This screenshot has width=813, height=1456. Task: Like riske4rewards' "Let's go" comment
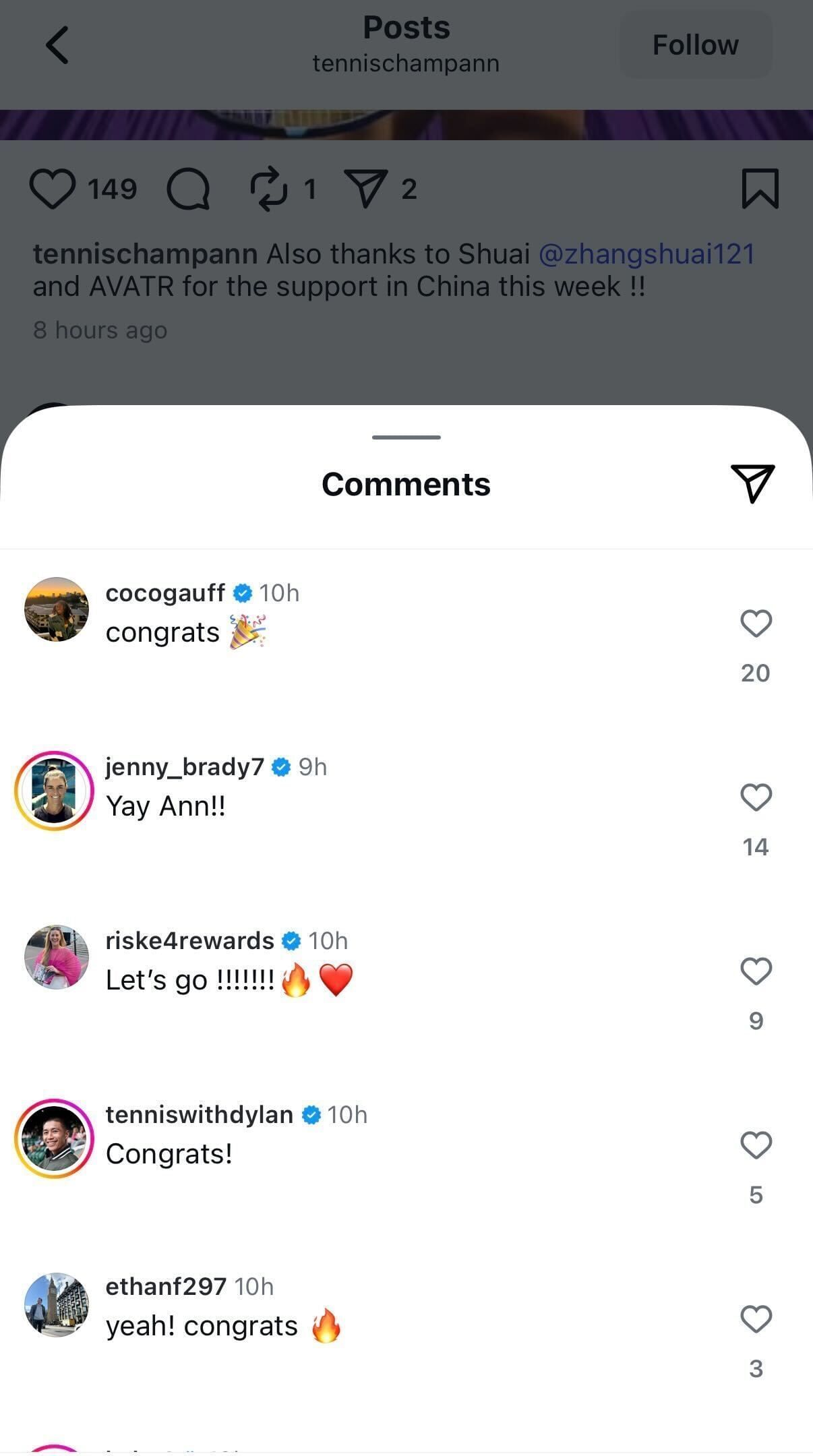756,971
